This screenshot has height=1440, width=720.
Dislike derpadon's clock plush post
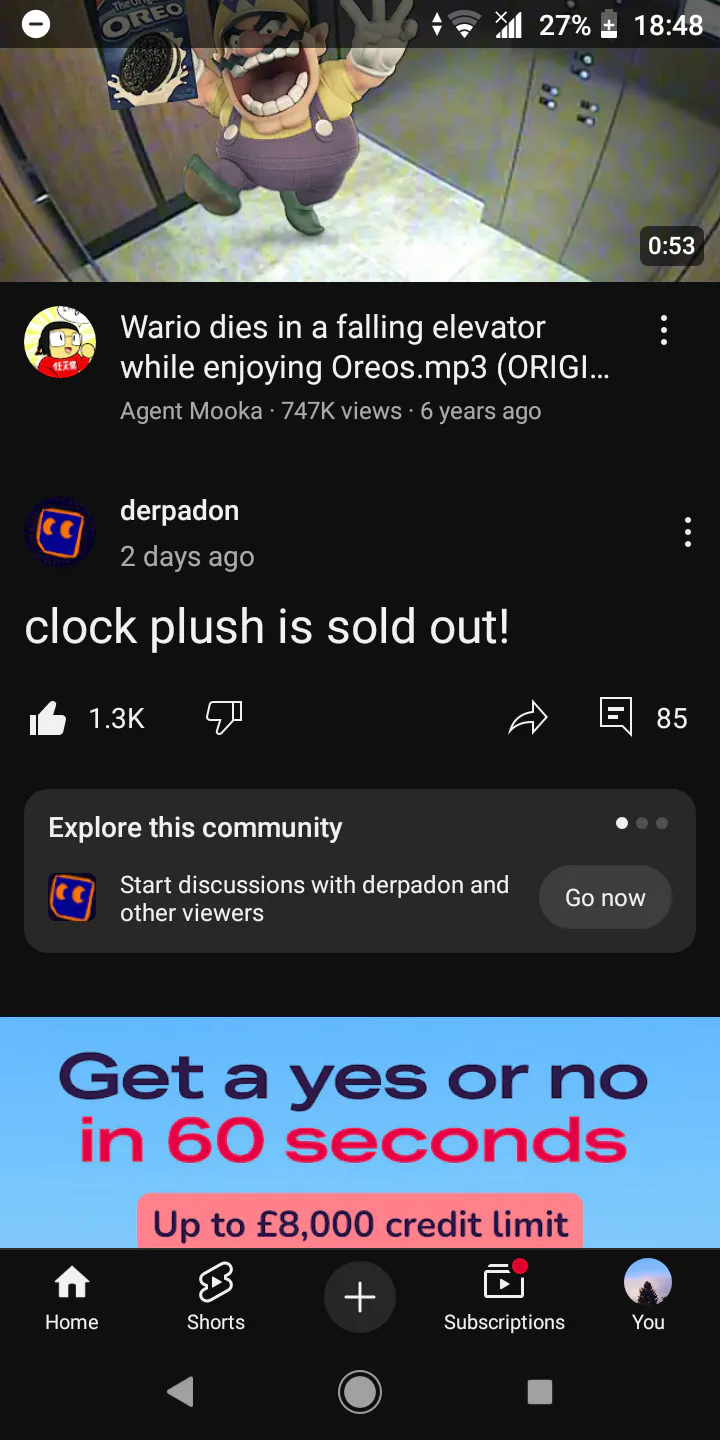click(224, 716)
